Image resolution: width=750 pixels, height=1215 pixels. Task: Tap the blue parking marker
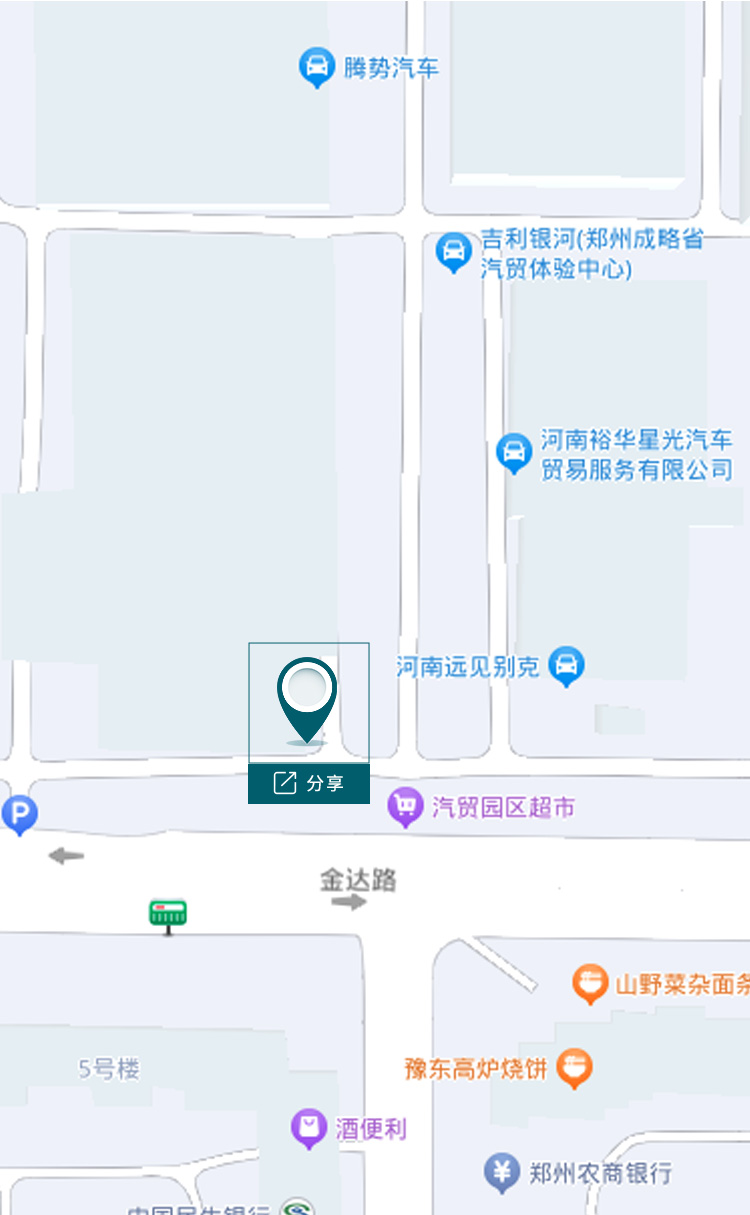[x=18, y=814]
